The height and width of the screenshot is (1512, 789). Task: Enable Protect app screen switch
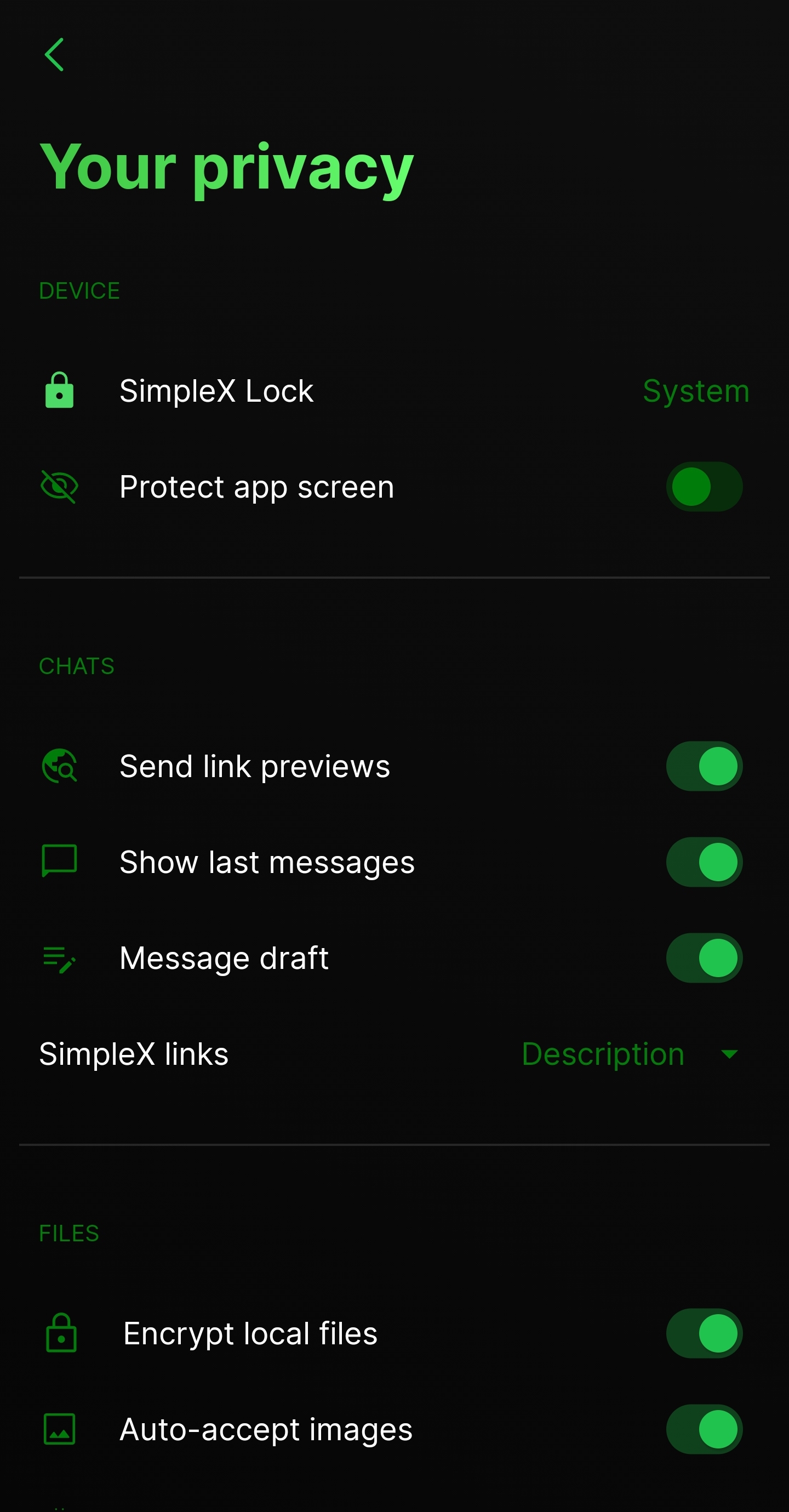pos(704,487)
